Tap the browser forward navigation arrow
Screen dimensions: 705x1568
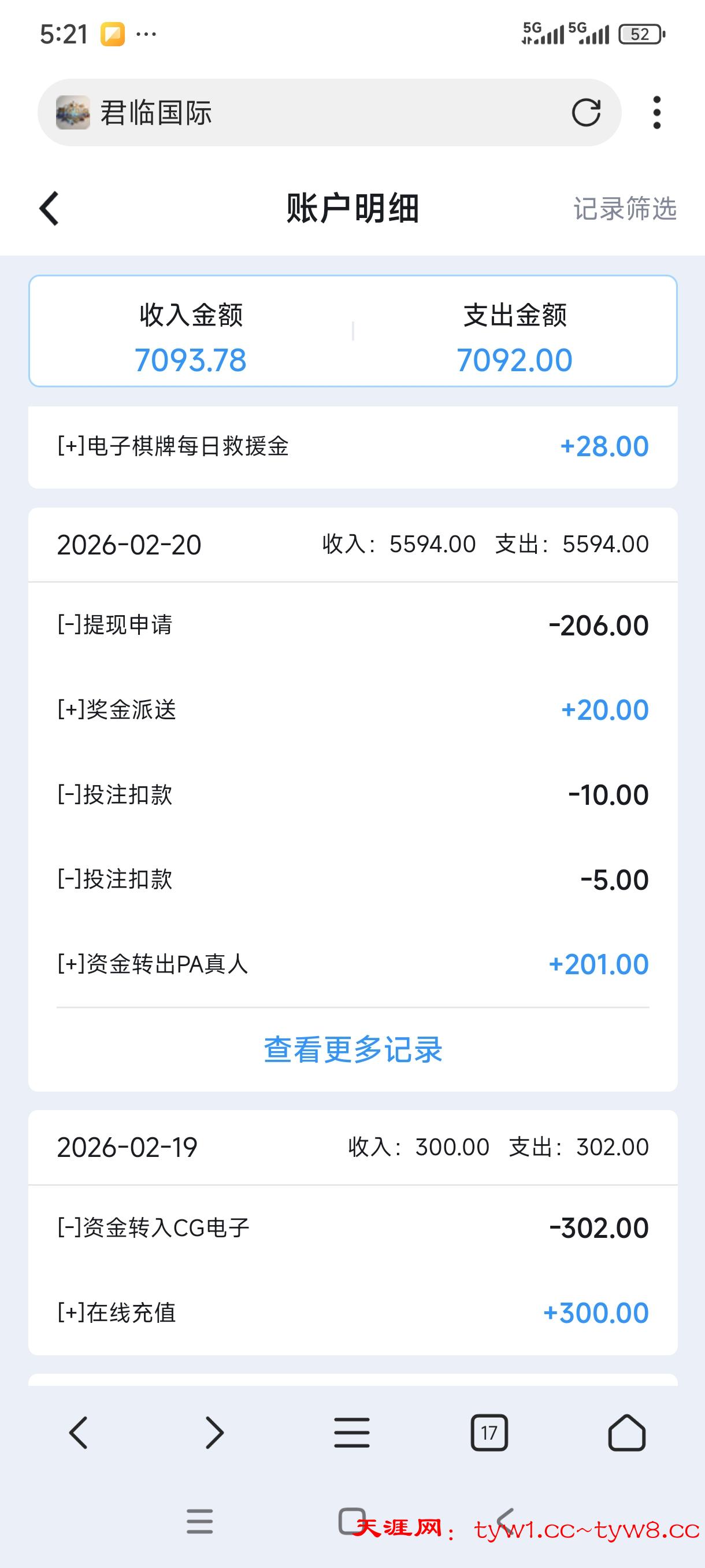coord(212,1433)
